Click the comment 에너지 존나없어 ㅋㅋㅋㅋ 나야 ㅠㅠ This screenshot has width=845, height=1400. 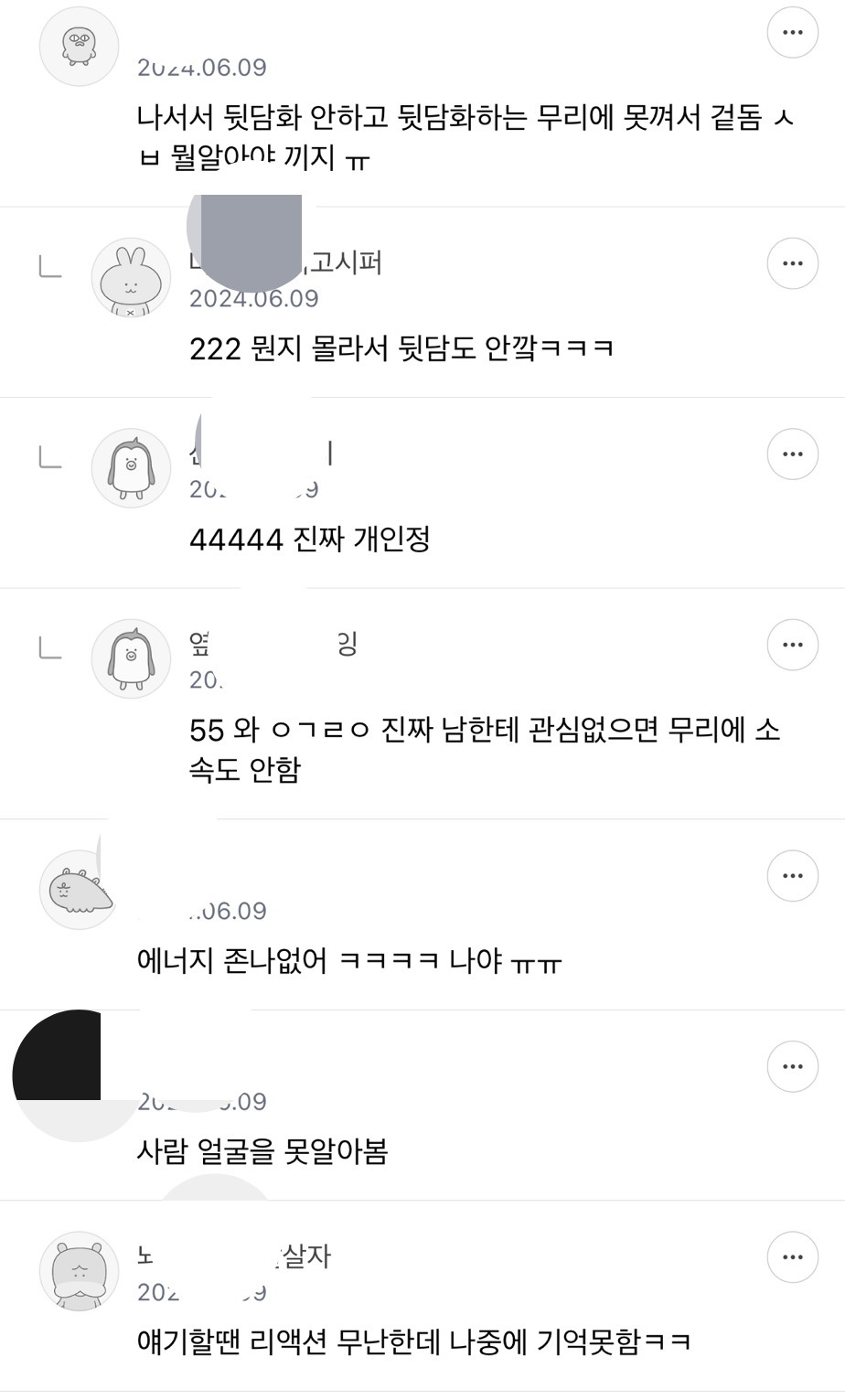coord(348,961)
